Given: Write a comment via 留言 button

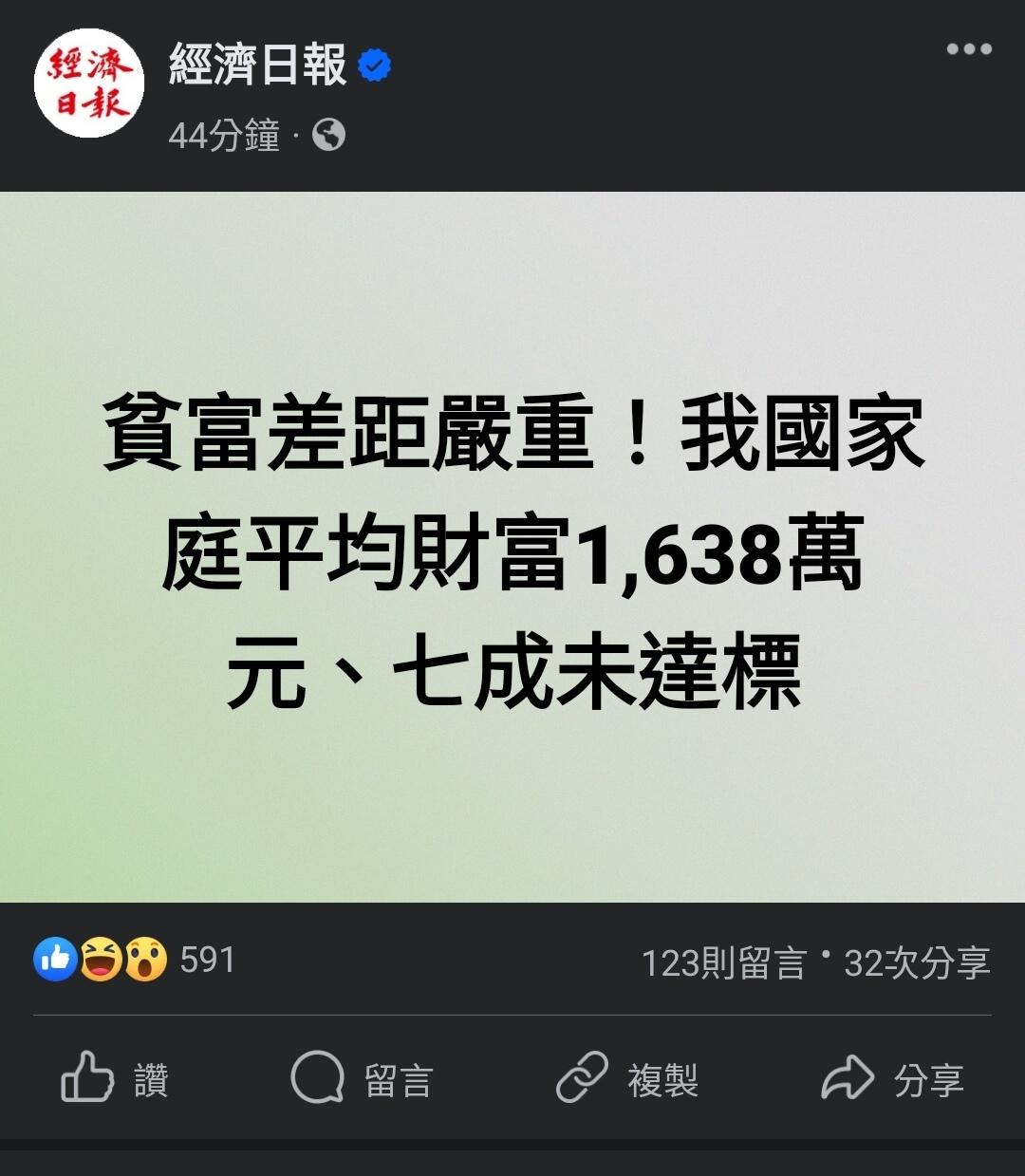Looking at the screenshot, I should [363, 1078].
